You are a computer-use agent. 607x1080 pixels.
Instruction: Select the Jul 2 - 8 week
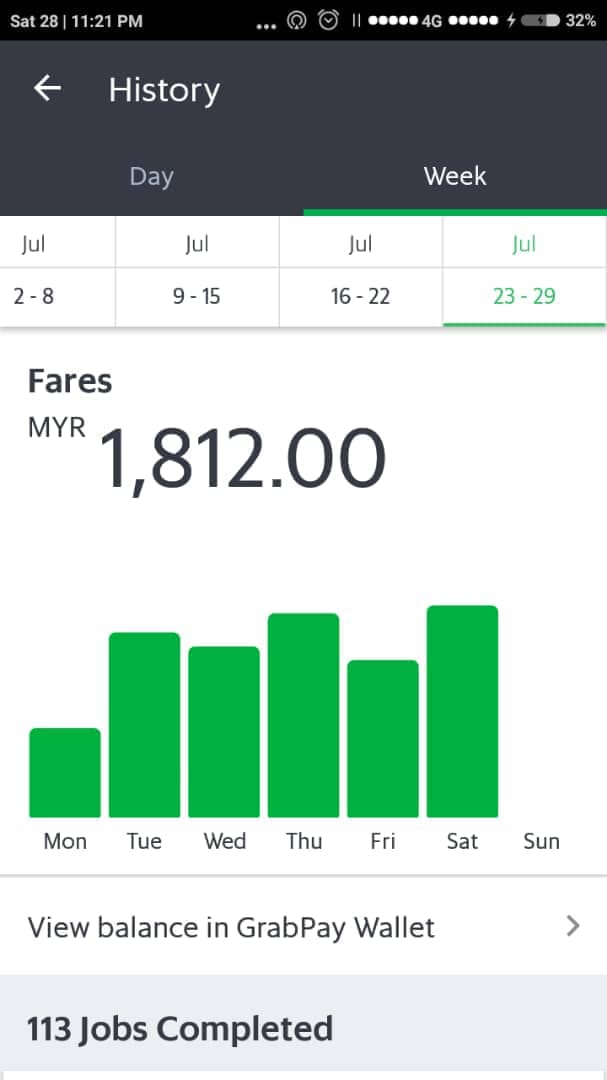(35, 272)
